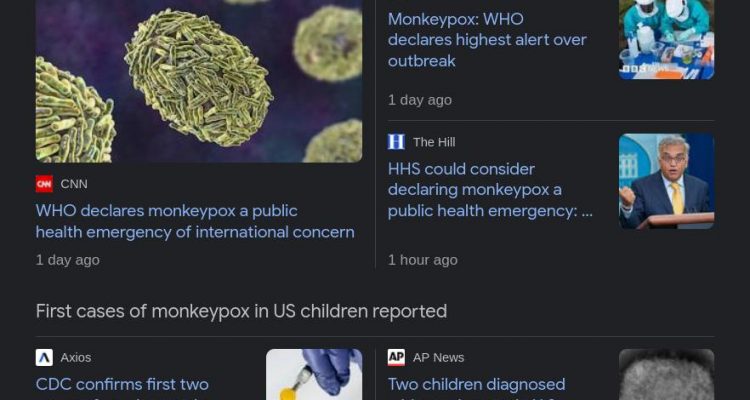Open The Hill article about HHS declaring monkeypox

pyautogui.click(x=489, y=190)
